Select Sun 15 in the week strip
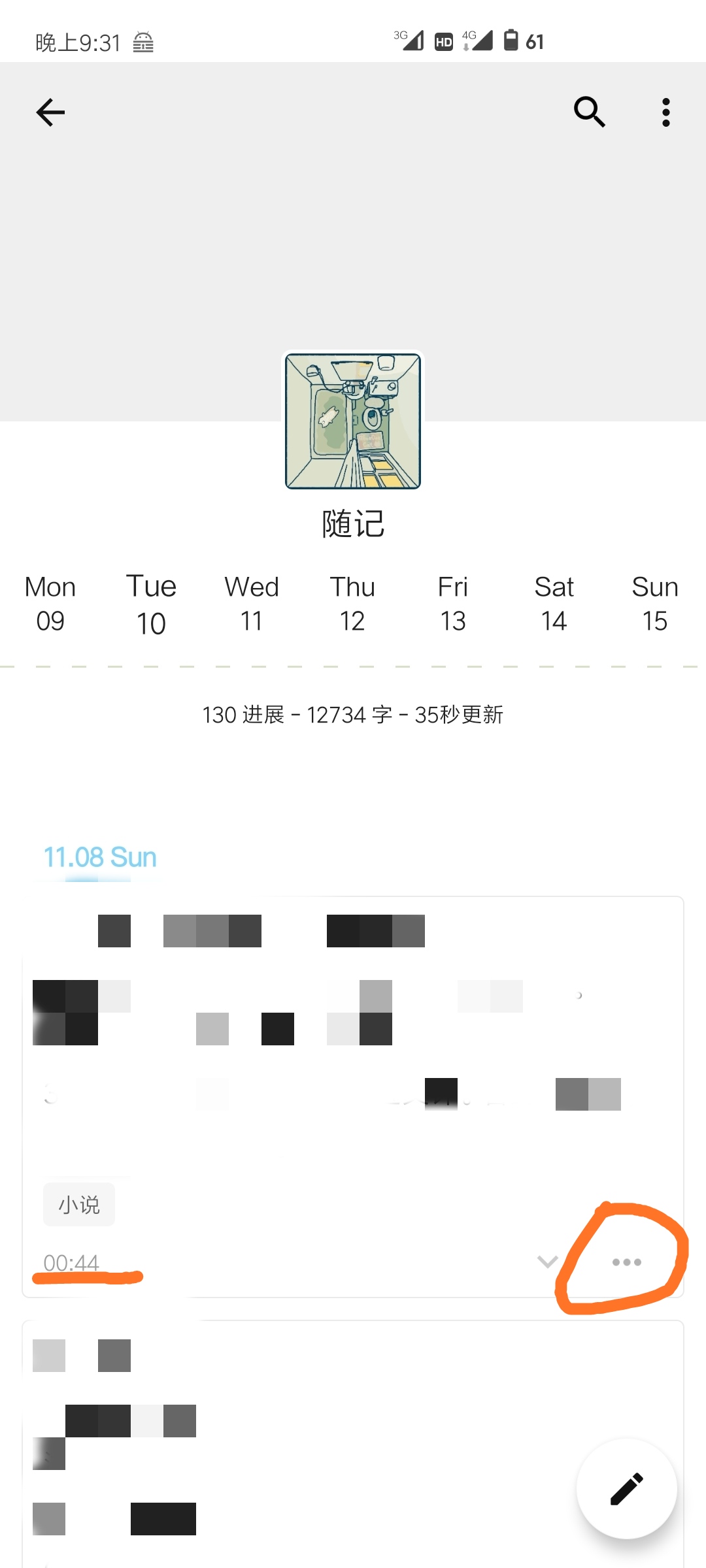 (654, 604)
